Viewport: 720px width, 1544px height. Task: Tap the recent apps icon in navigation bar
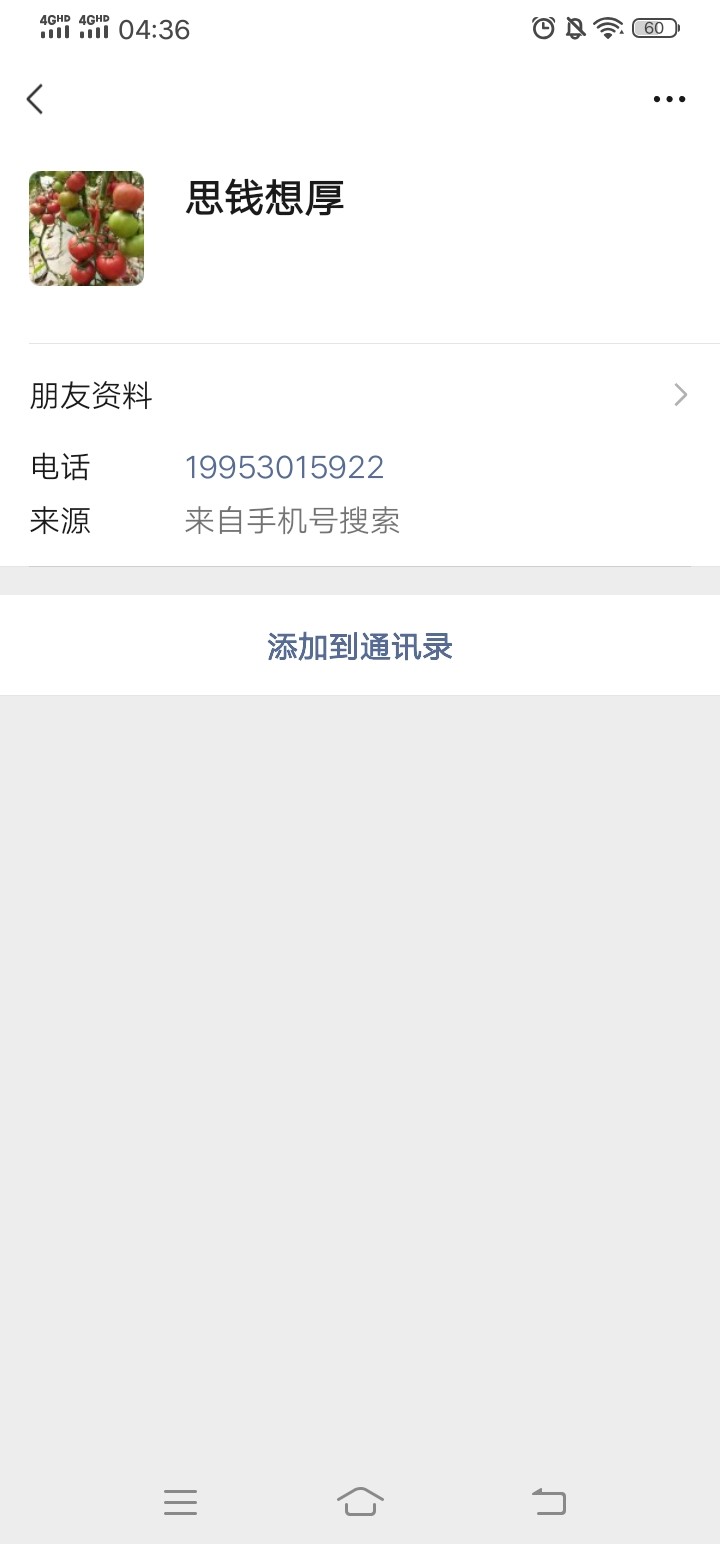(x=180, y=1501)
